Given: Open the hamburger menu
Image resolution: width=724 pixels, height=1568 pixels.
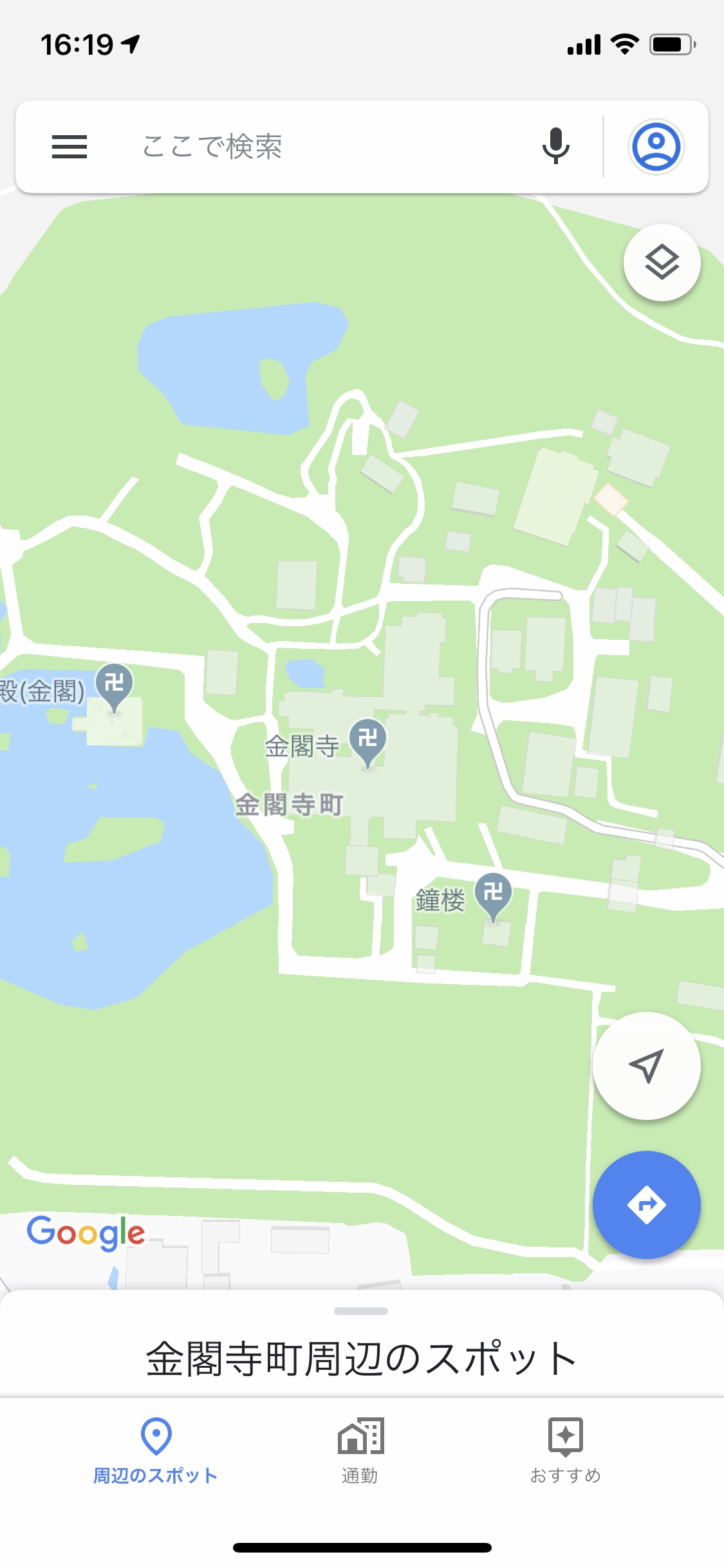Looking at the screenshot, I should click(x=69, y=147).
